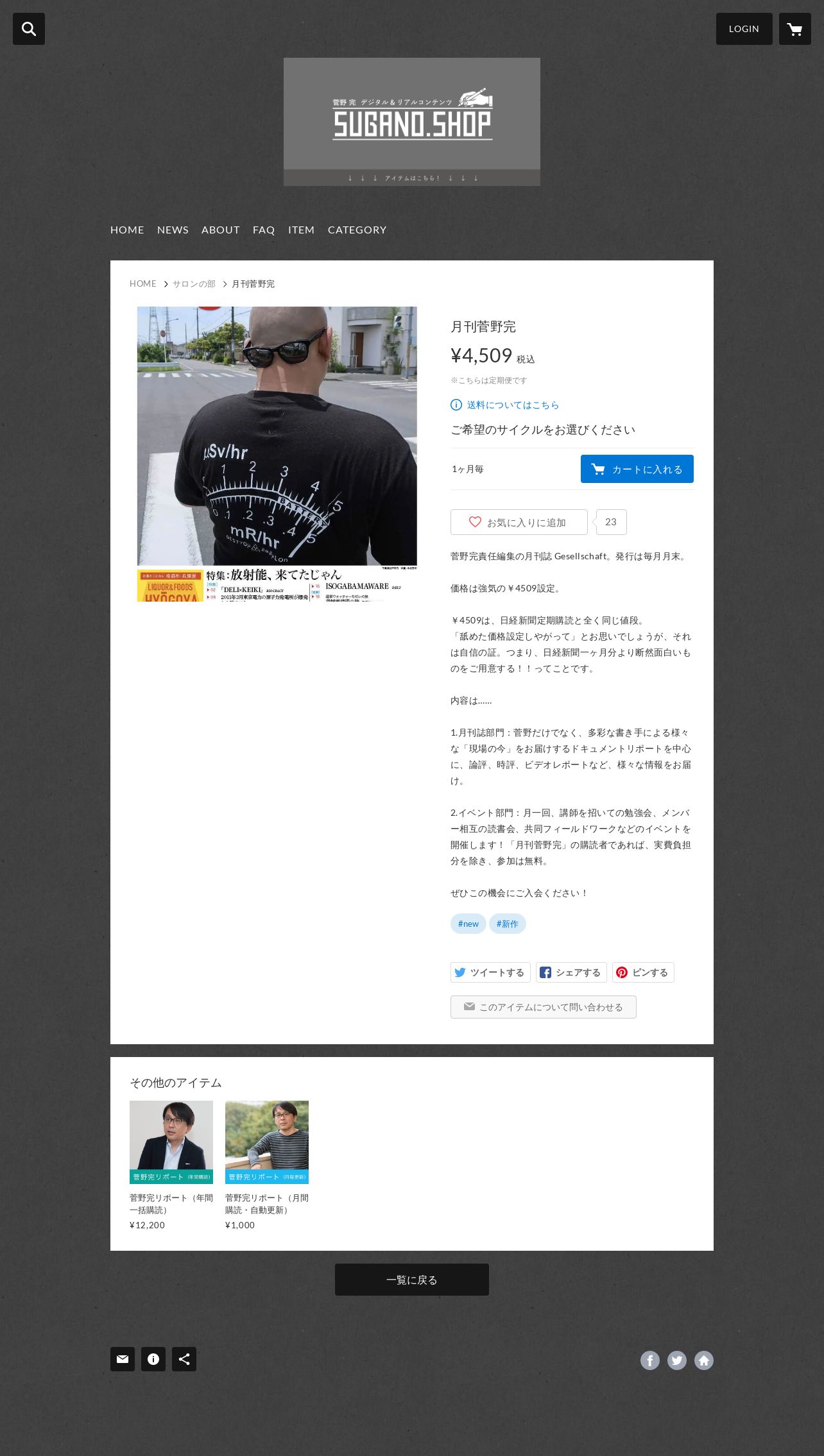Return to list via 一覧に戻る
The width and height of the screenshot is (824, 1456).
[411, 1280]
